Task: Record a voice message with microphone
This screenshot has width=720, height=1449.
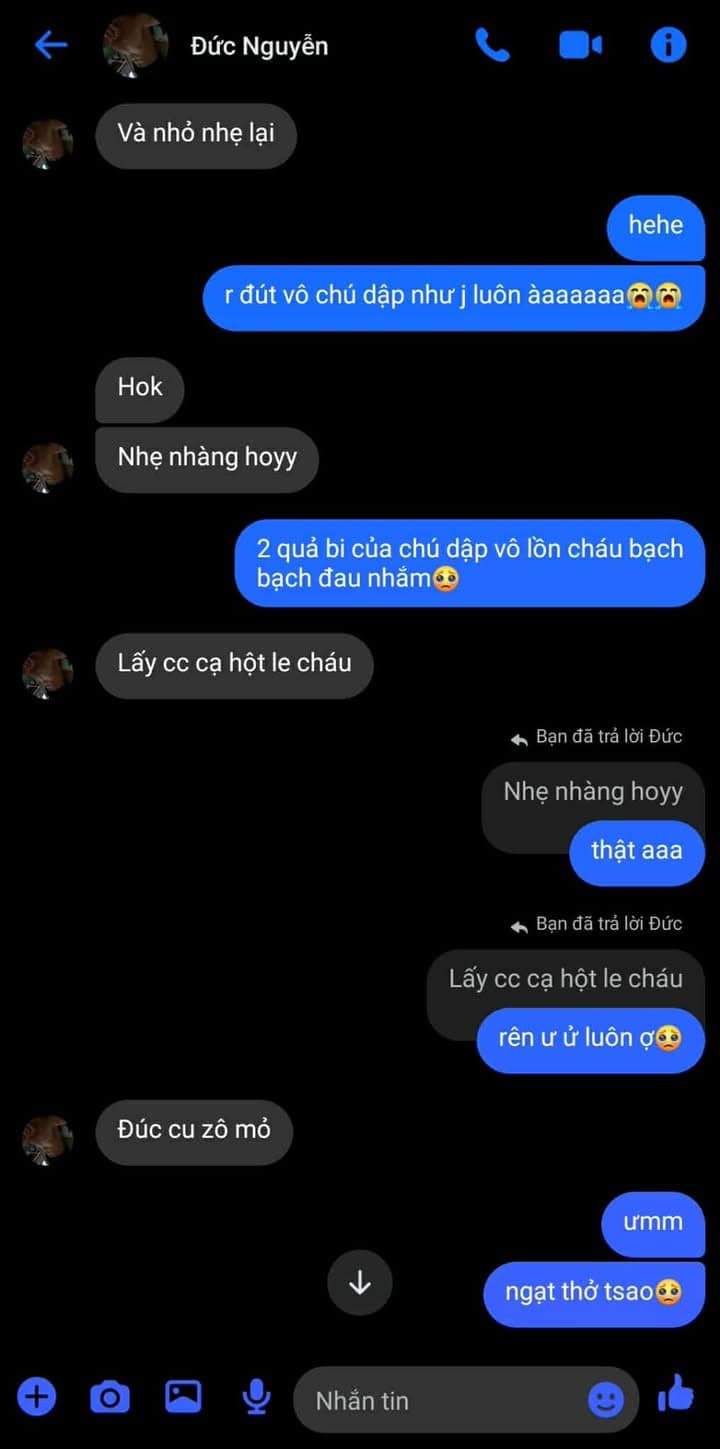Action: point(256,1396)
